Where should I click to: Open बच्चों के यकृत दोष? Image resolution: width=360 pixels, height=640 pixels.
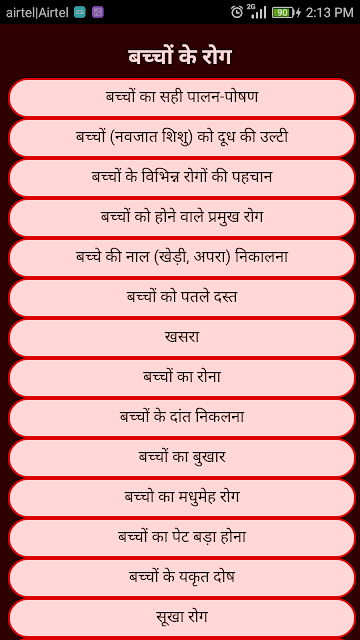(x=182, y=578)
